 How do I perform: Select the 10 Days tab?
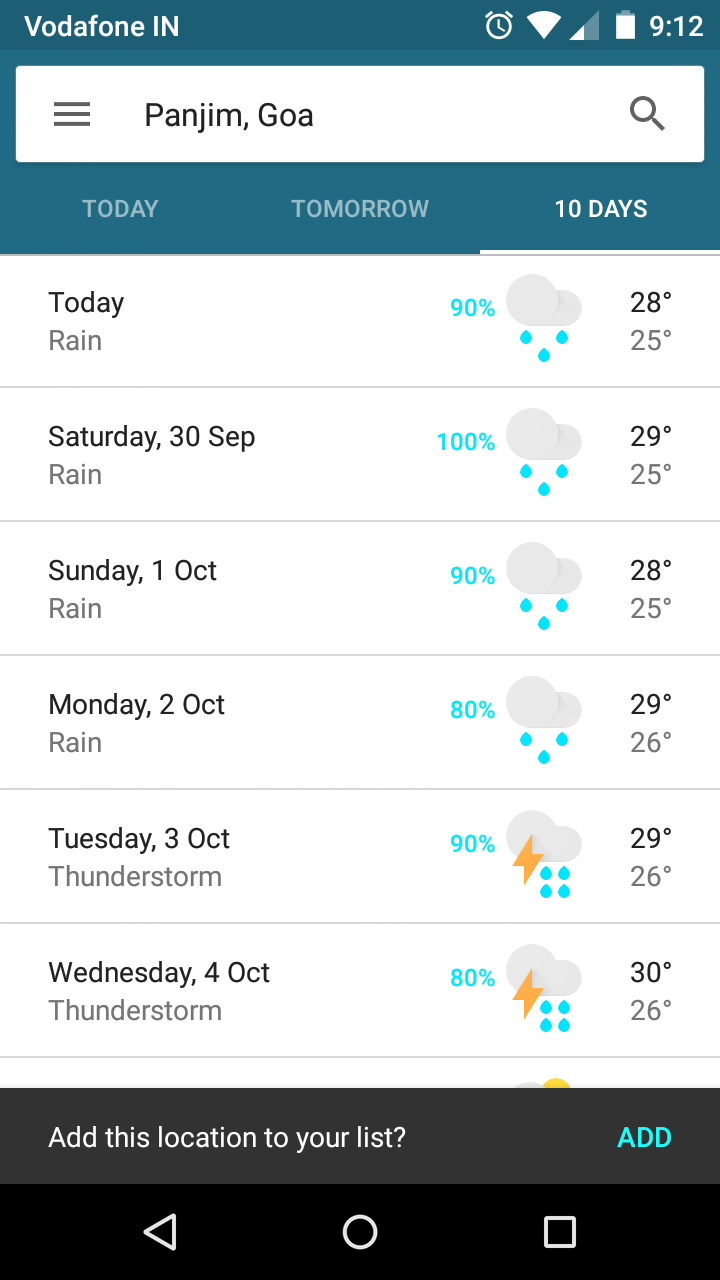tap(601, 209)
